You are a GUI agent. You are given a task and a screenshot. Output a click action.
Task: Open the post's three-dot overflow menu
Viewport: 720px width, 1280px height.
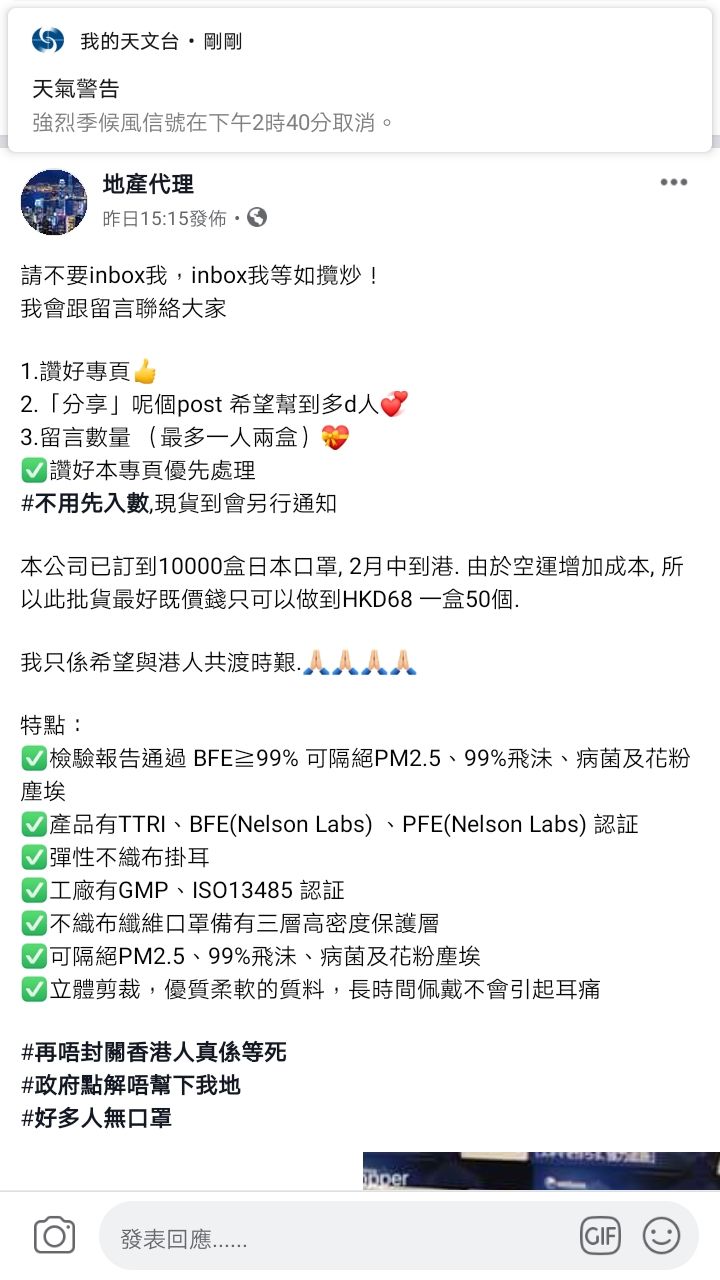click(x=673, y=182)
